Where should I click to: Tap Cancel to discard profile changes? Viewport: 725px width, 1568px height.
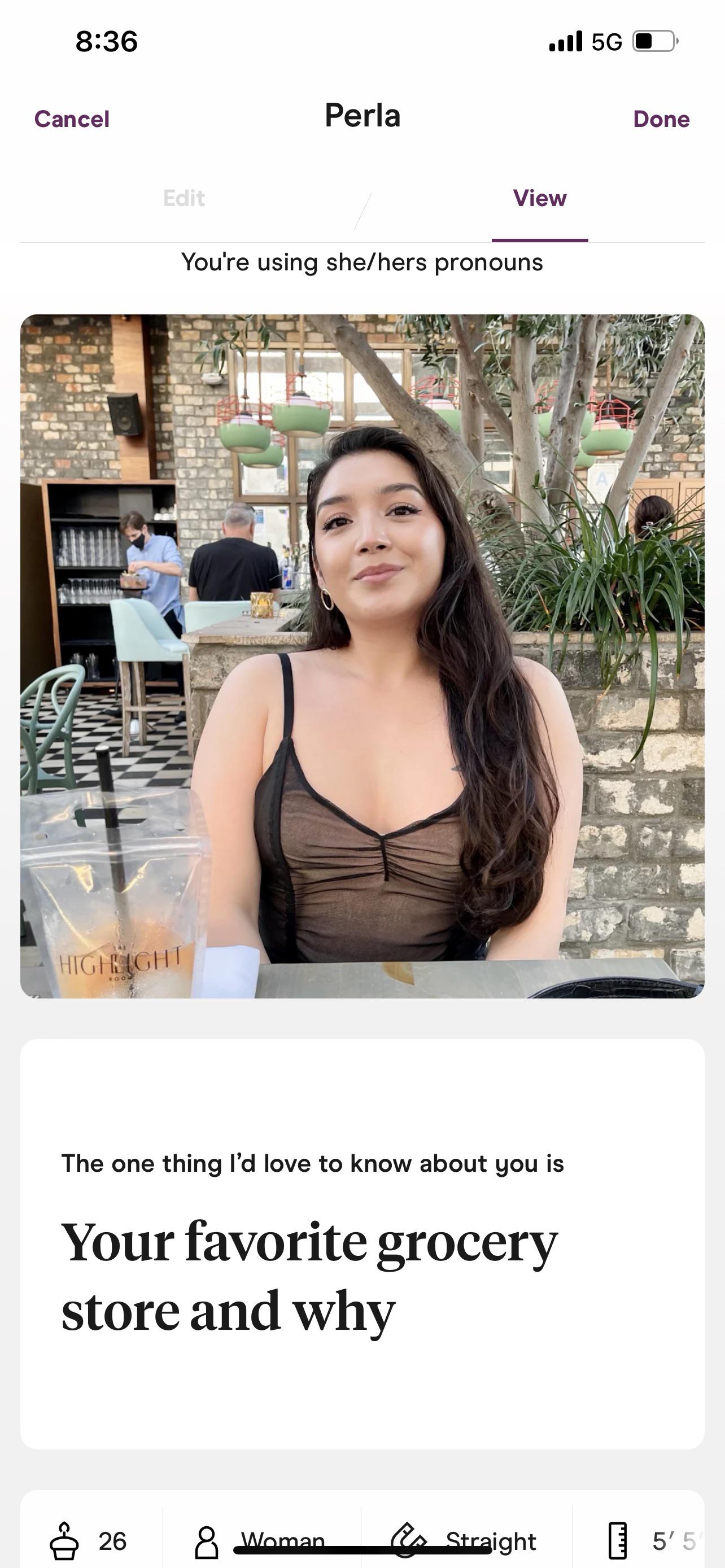[x=72, y=119]
